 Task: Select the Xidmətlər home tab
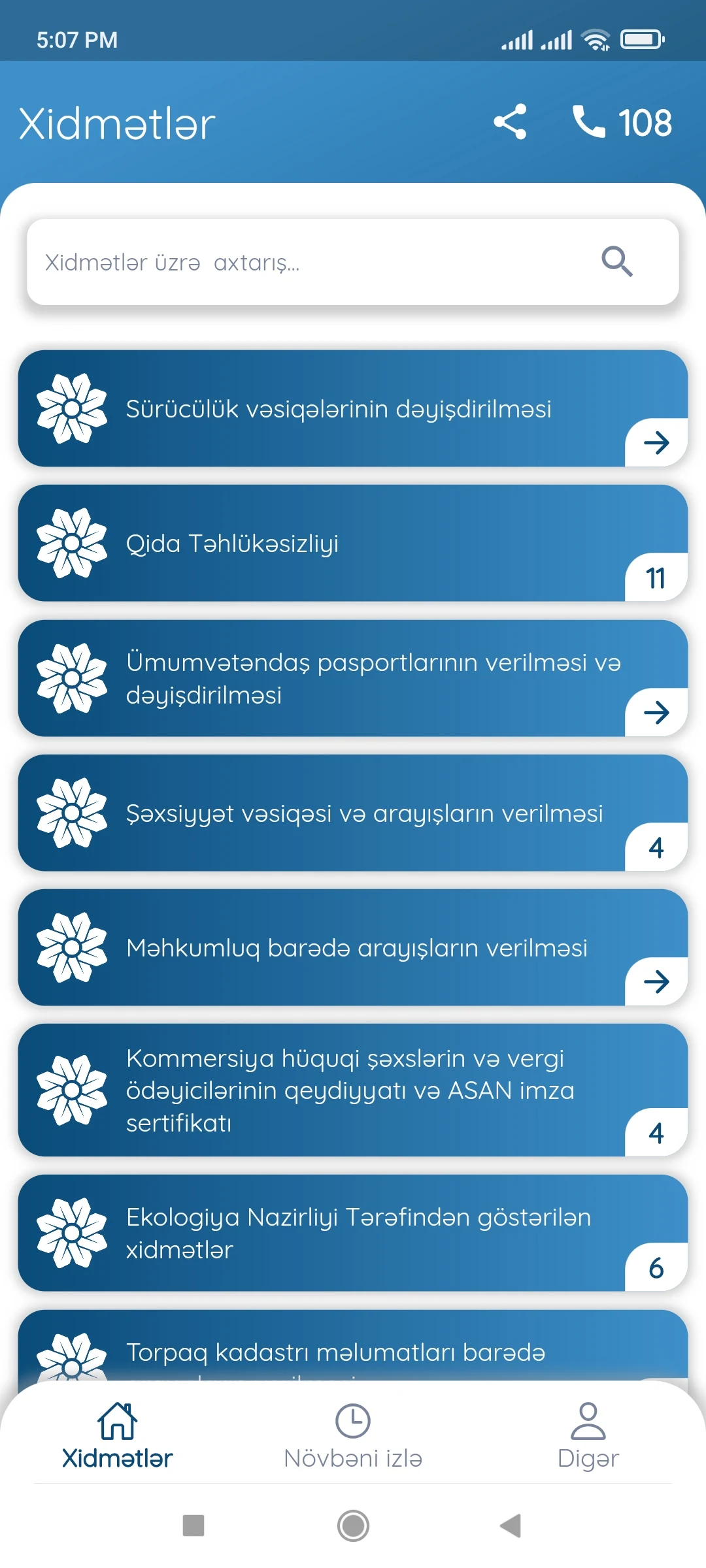118,1437
